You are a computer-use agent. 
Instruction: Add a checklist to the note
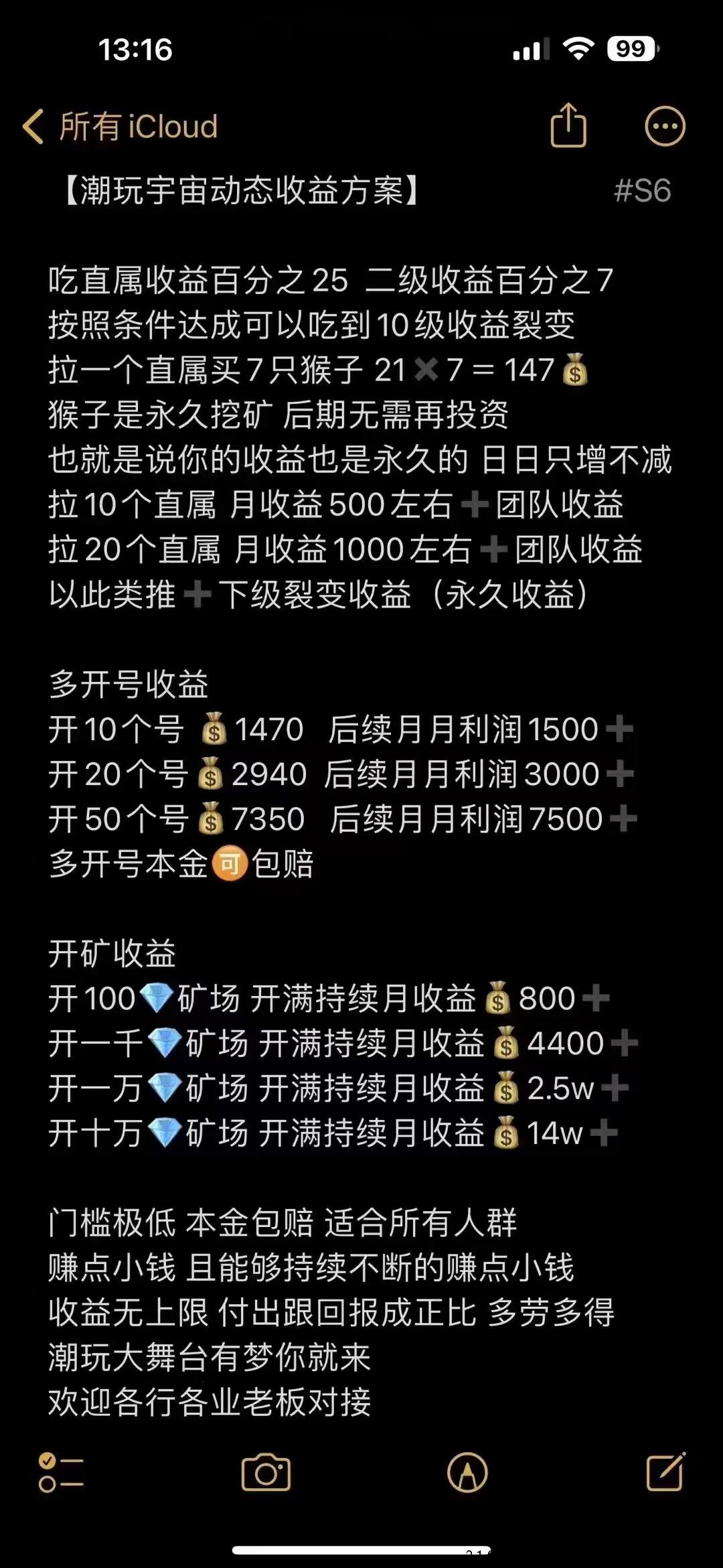tap(60, 1472)
